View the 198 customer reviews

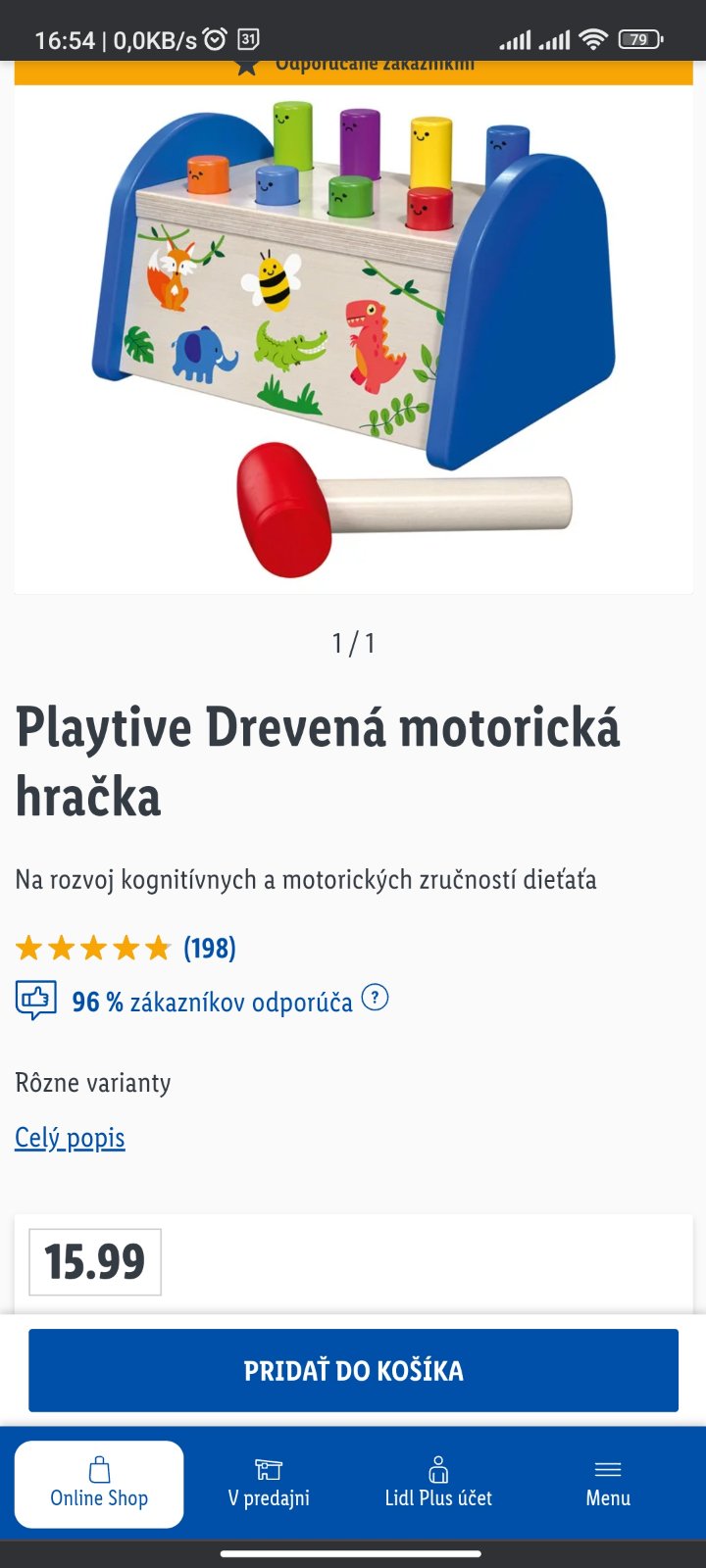click(x=209, y=948)
